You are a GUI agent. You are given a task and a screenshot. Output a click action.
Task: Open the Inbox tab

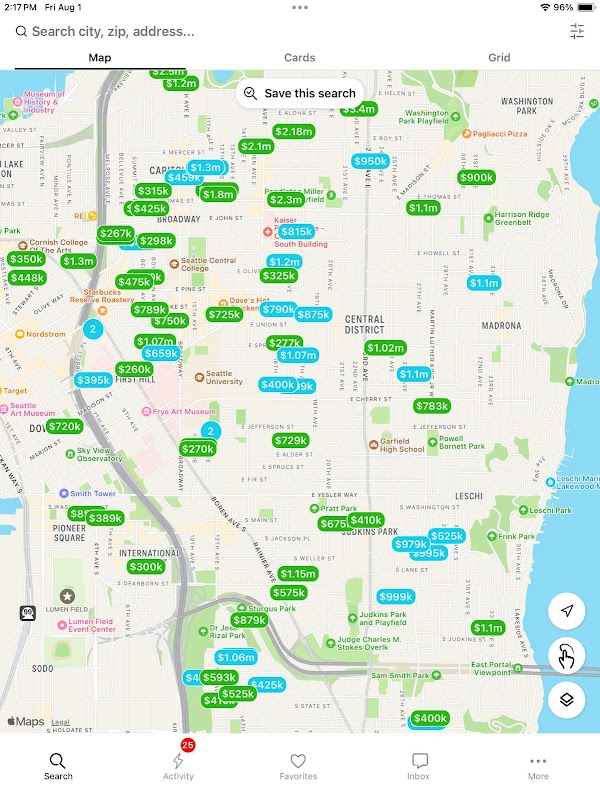(x=418, y=765)
